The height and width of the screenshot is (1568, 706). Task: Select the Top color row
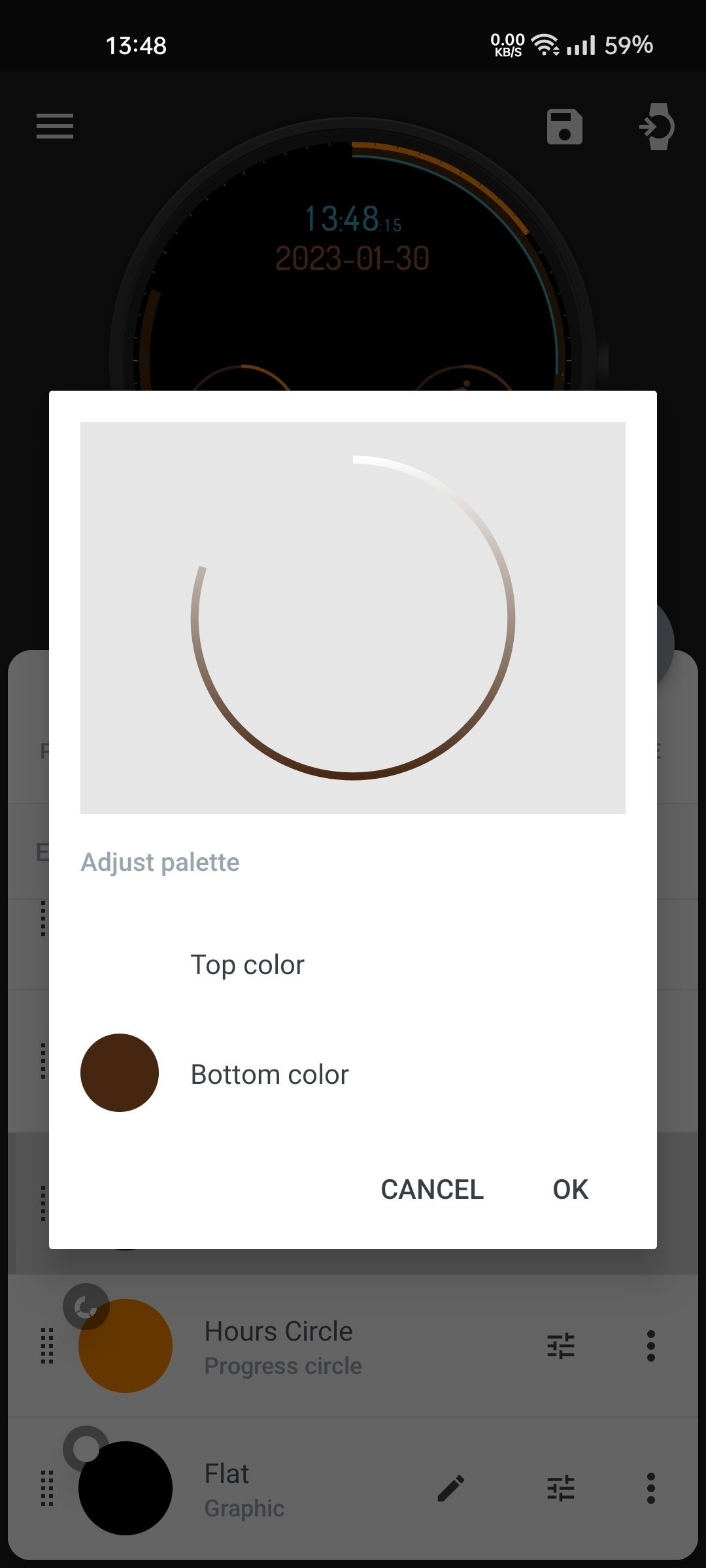click(x=353, y=964)
